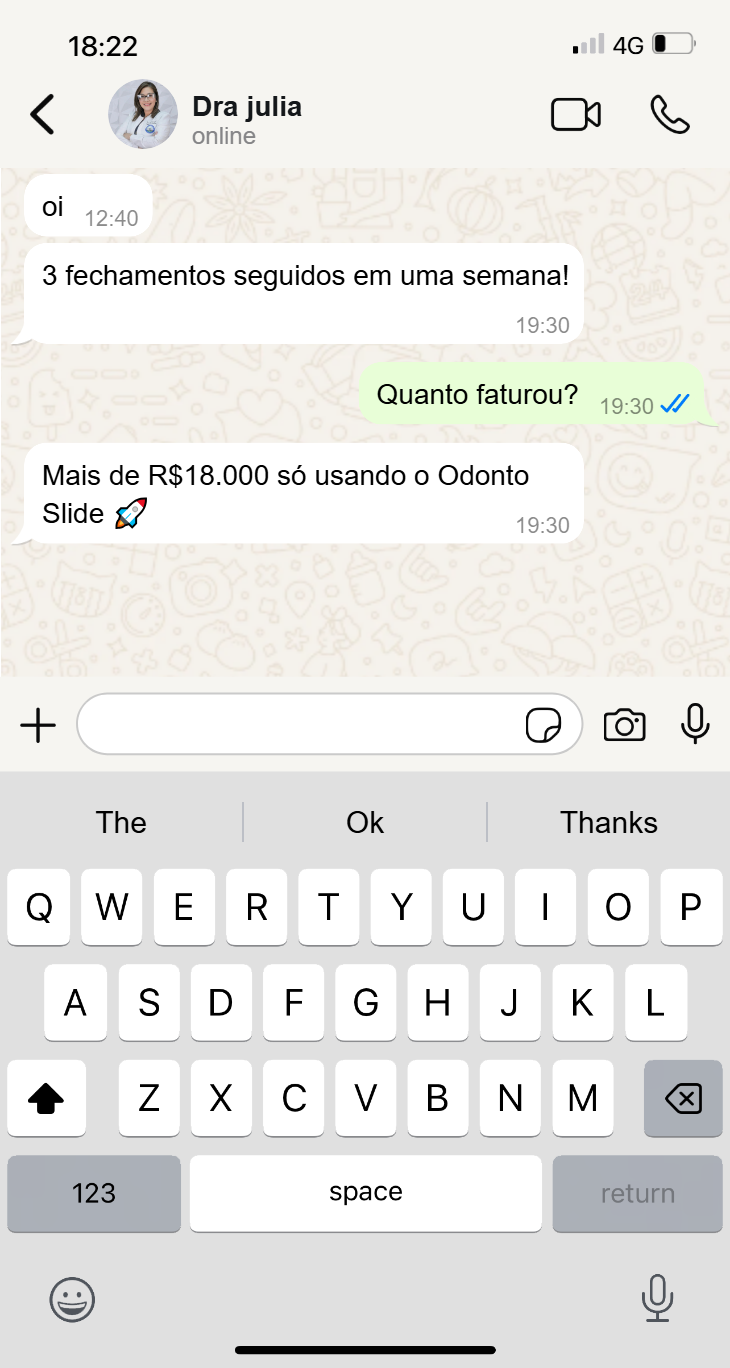Open the camera to send a photo
Viewport: 730px width, 1368px height.
coord(624,725)
